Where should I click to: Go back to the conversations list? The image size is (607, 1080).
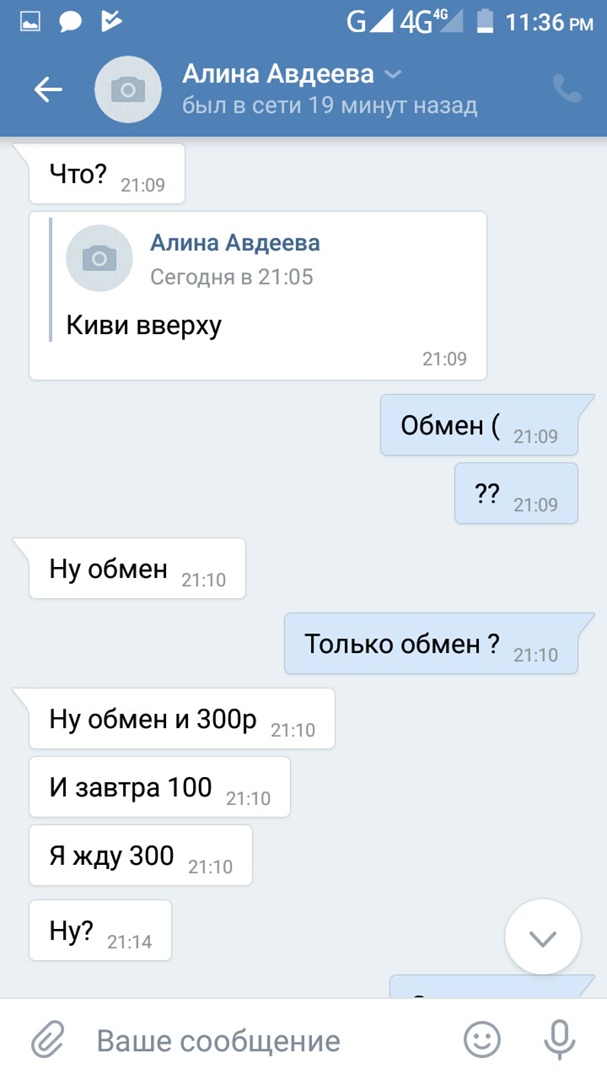(x=48, y=90)
